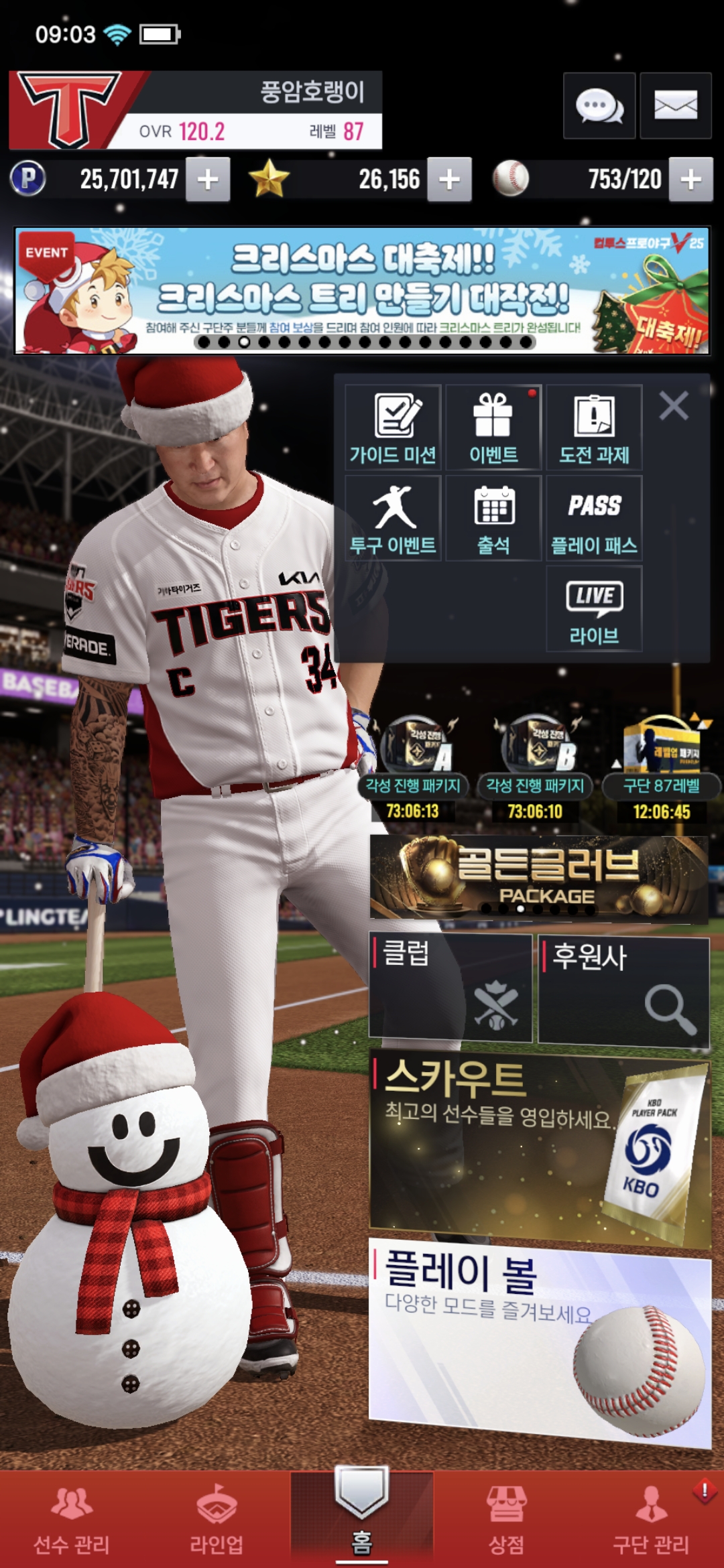724x1568 pixels.
Task: Open 구단 87레벨 package offer
Action: [661, 767]
